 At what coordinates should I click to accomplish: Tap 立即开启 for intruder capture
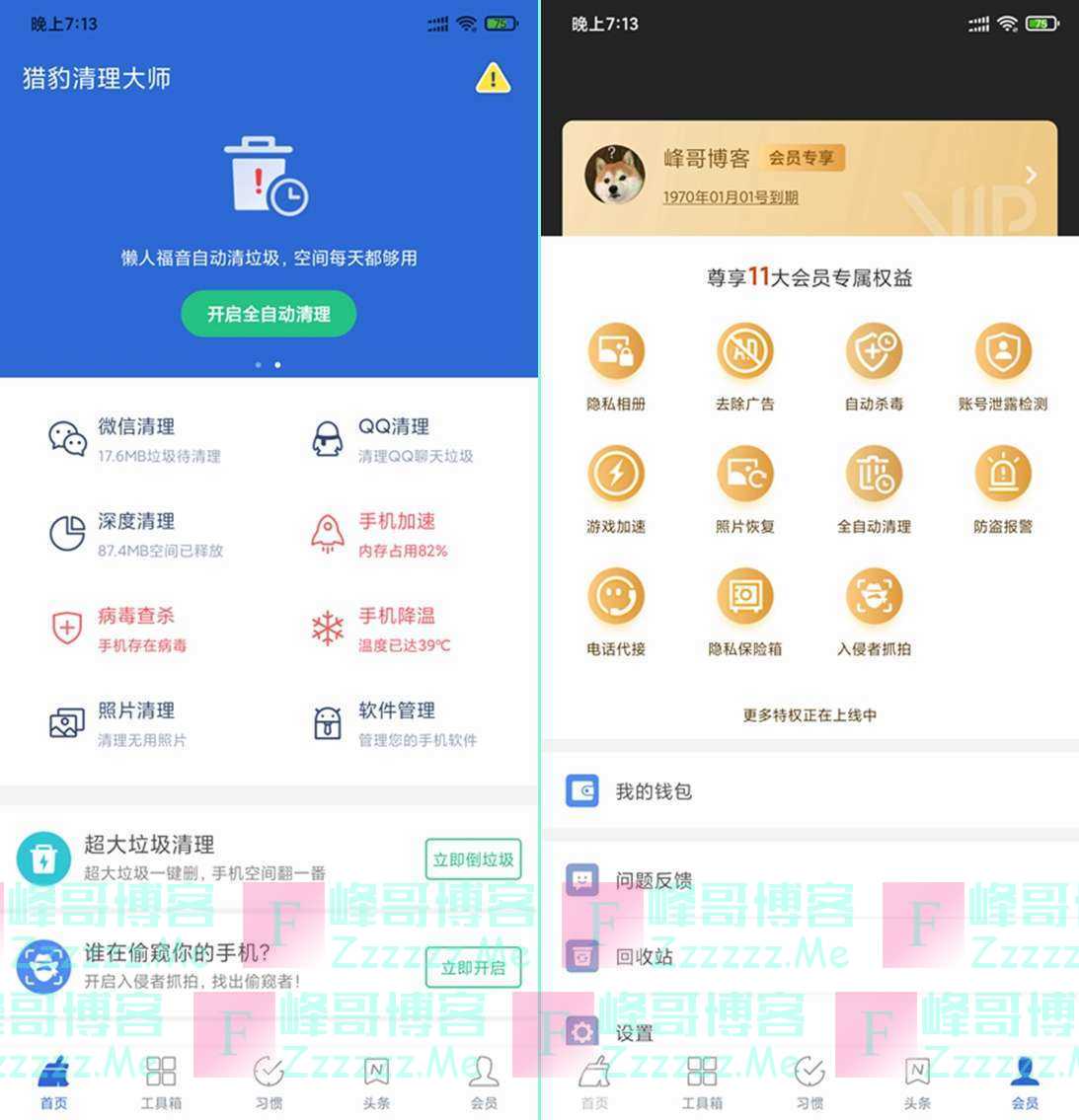click(473, 967)
